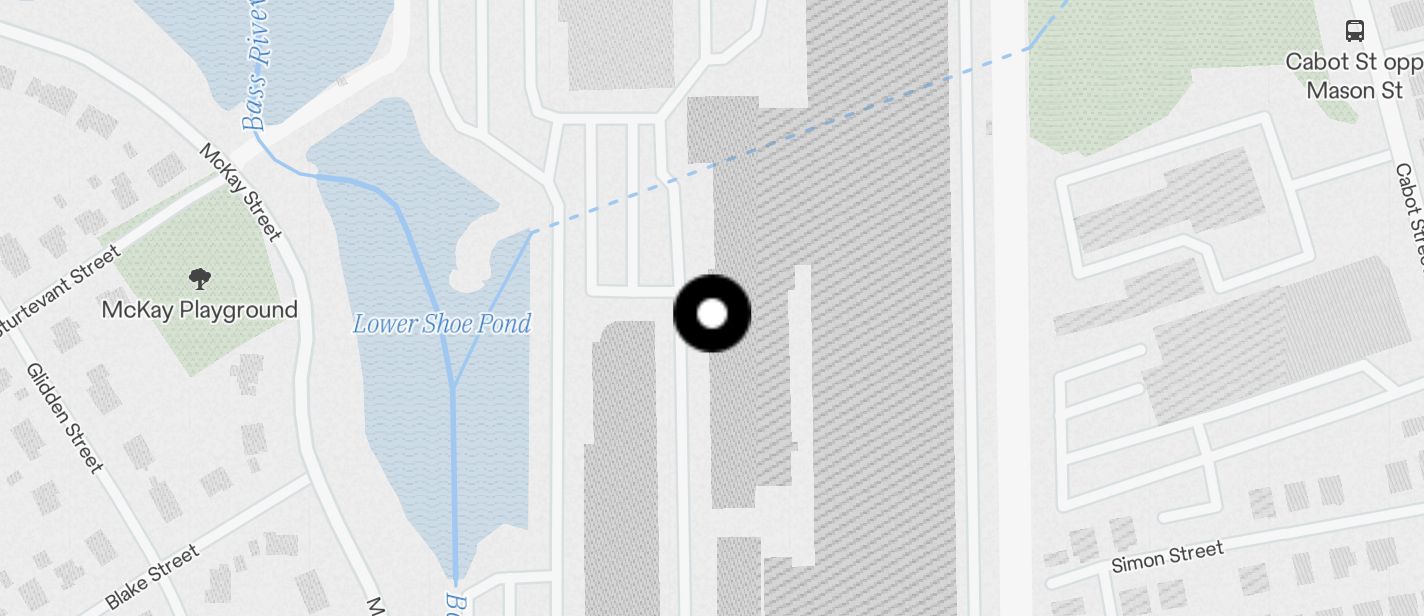
Task: Select the McKay Playground park marker
Action: click(200, 278)
